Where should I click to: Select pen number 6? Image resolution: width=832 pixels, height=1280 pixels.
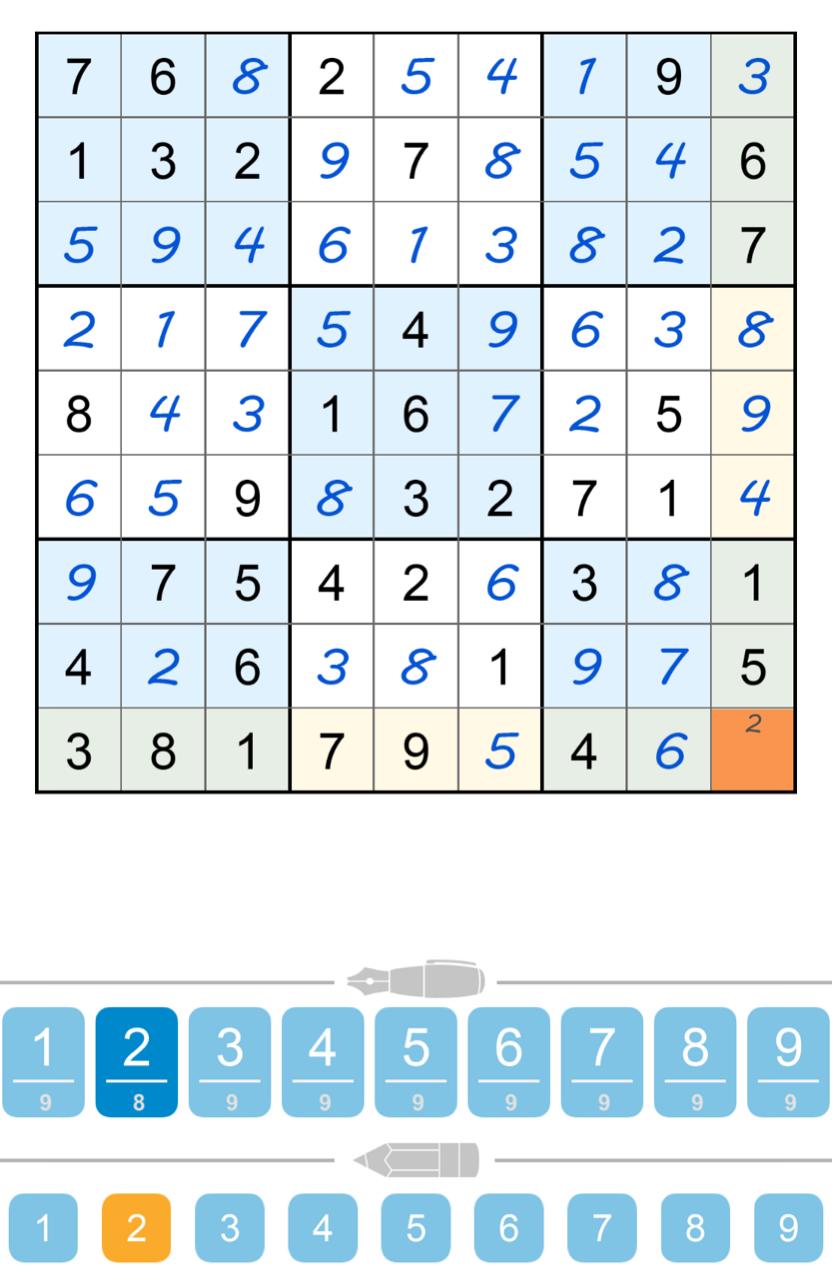tap(510, 1060)
